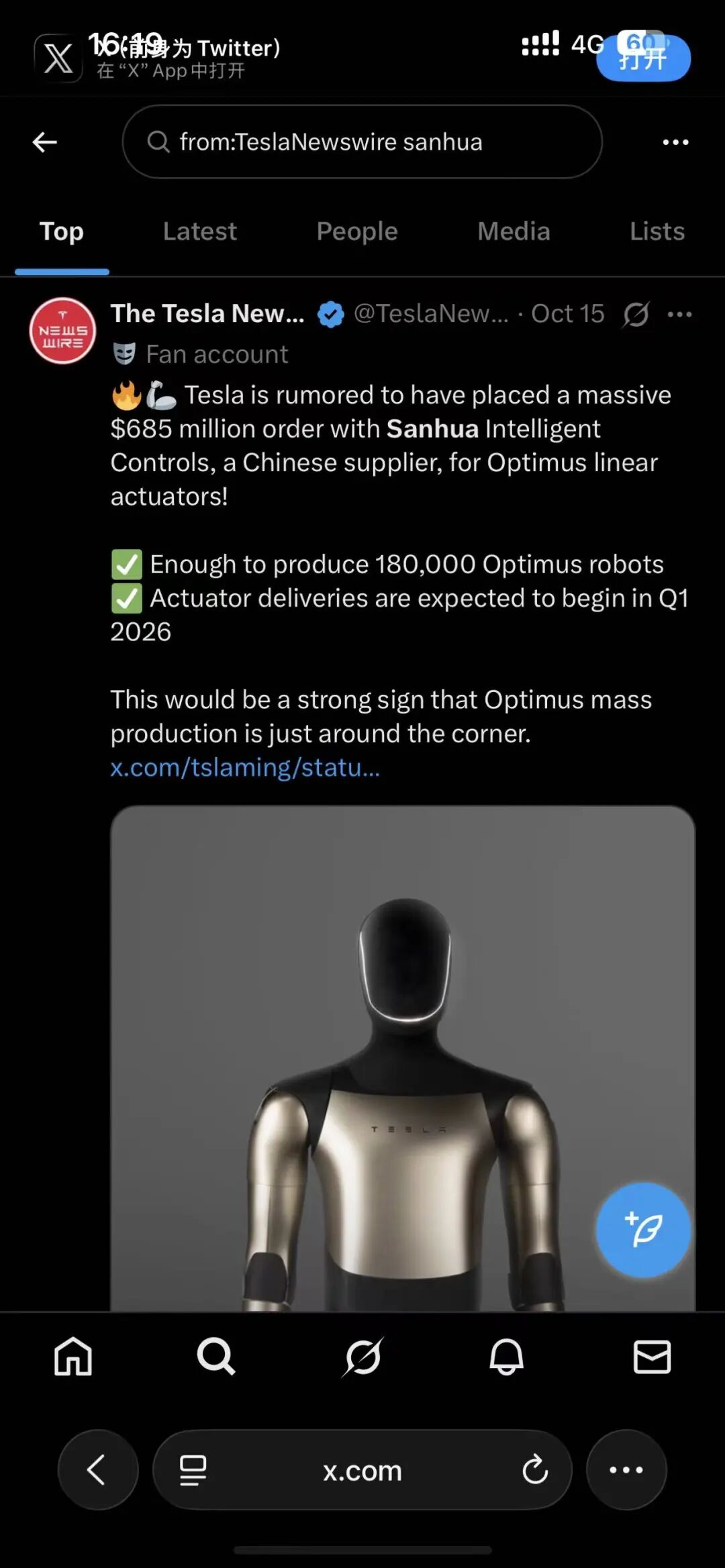Open The Tesla Newswire profile avatar

click(62, 331)
